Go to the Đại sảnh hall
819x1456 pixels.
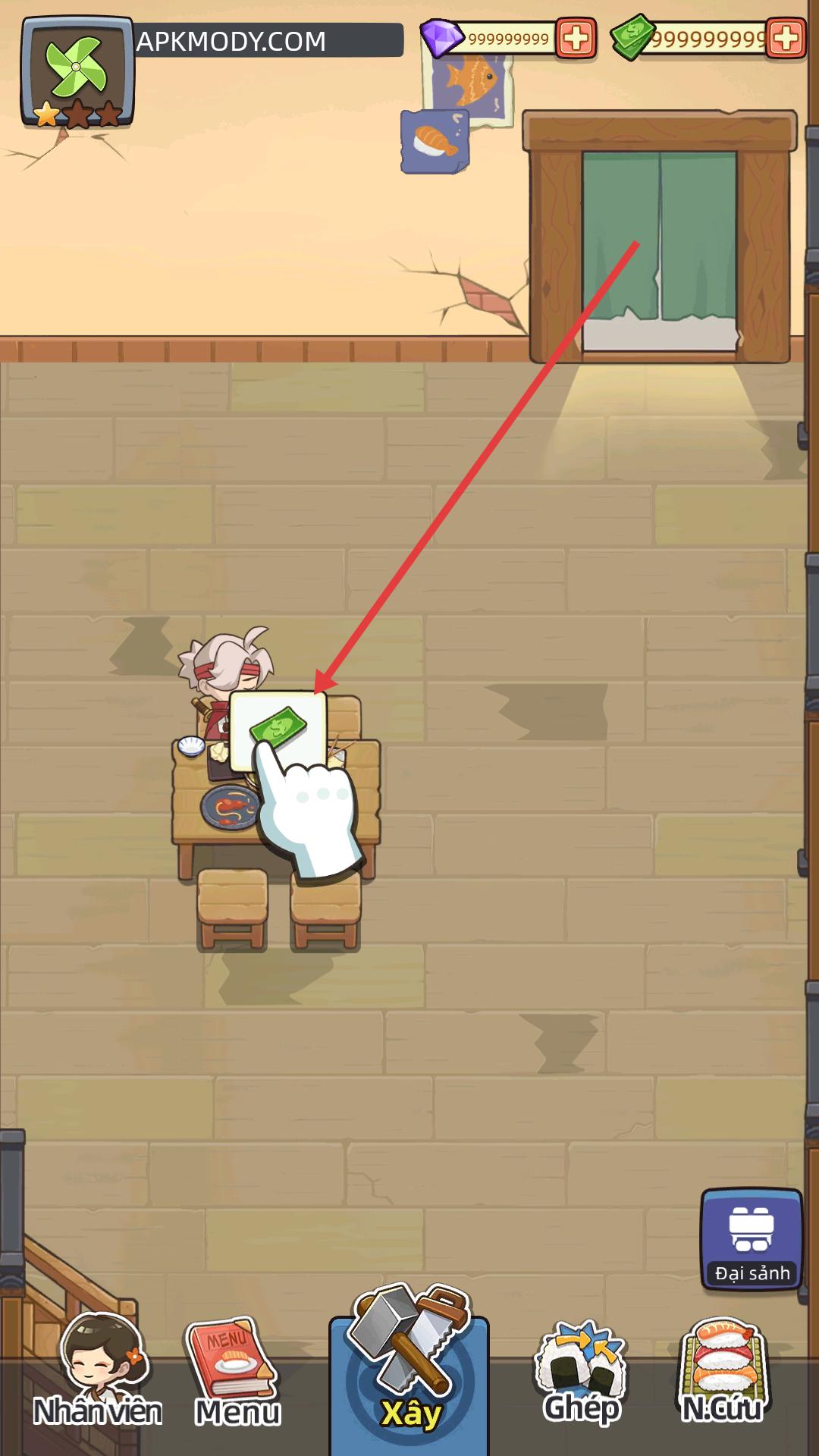pyautogui.click(x=752, y=1240)
